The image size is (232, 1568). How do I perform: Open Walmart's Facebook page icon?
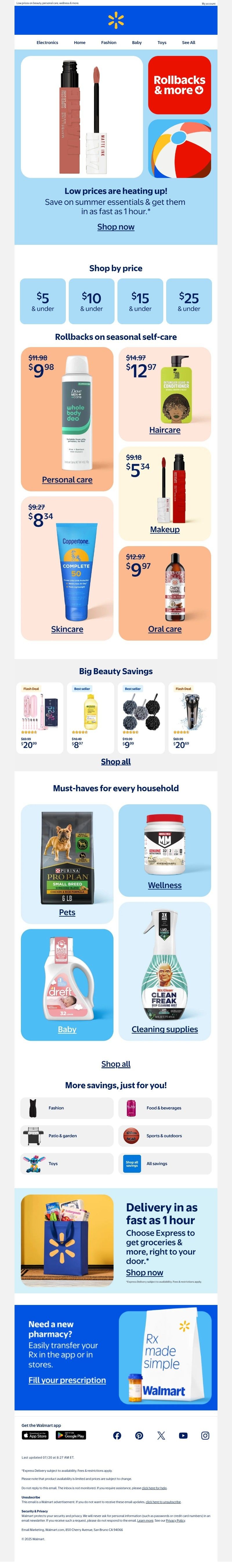tap(117, 1435)
